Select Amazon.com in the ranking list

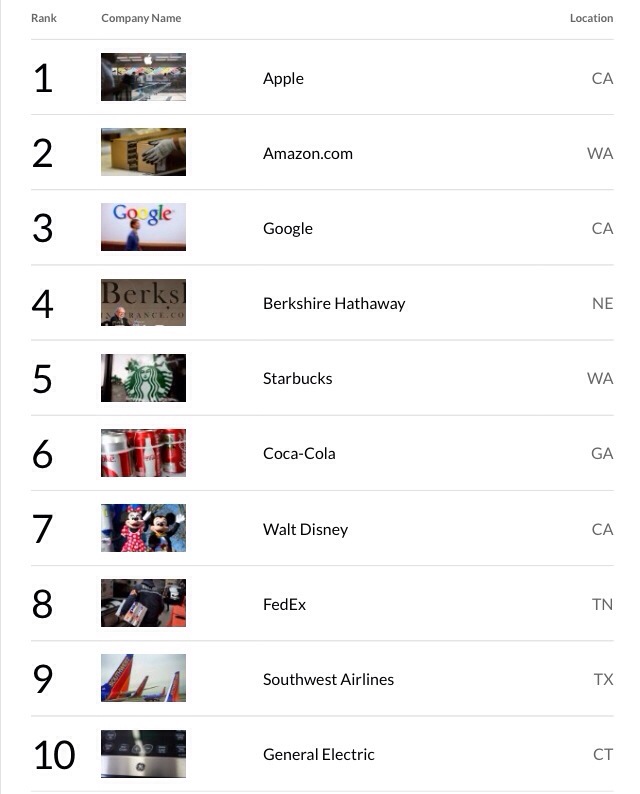point(307,153)
